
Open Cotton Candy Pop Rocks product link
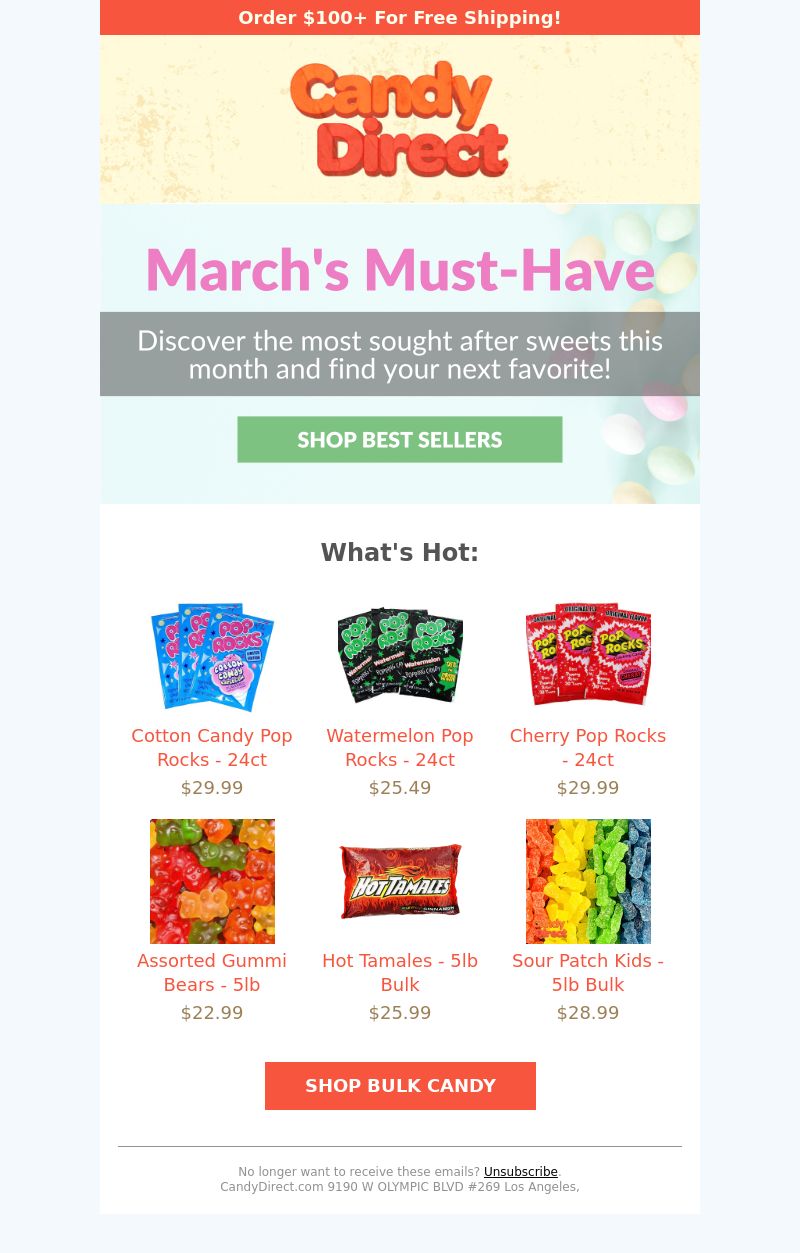(x=212, y=747)
